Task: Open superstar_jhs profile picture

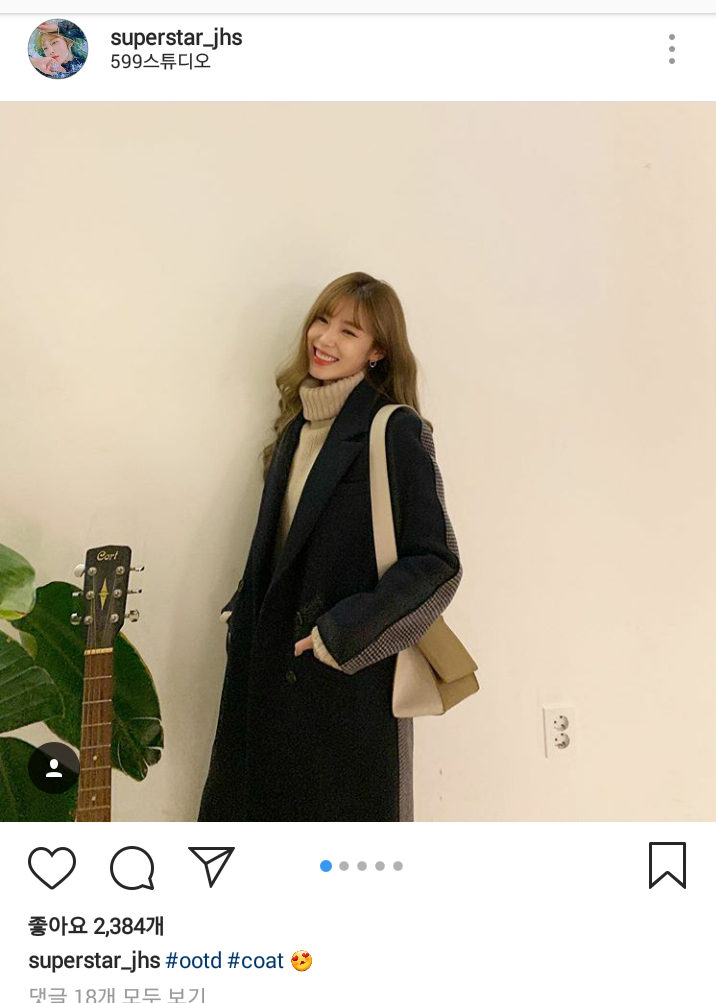Action: [x=58, y=49]
